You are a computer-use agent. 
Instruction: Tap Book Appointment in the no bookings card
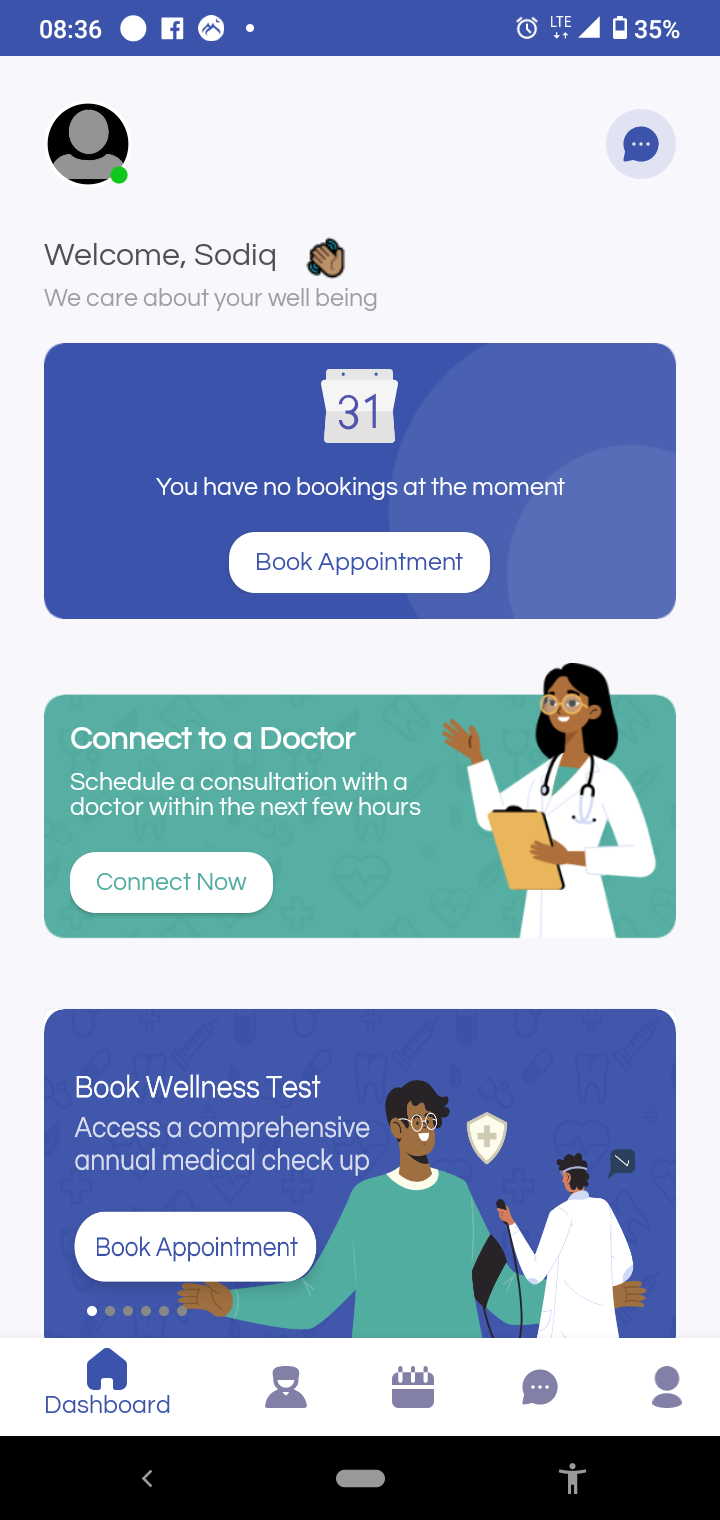(x=359, y=562)
